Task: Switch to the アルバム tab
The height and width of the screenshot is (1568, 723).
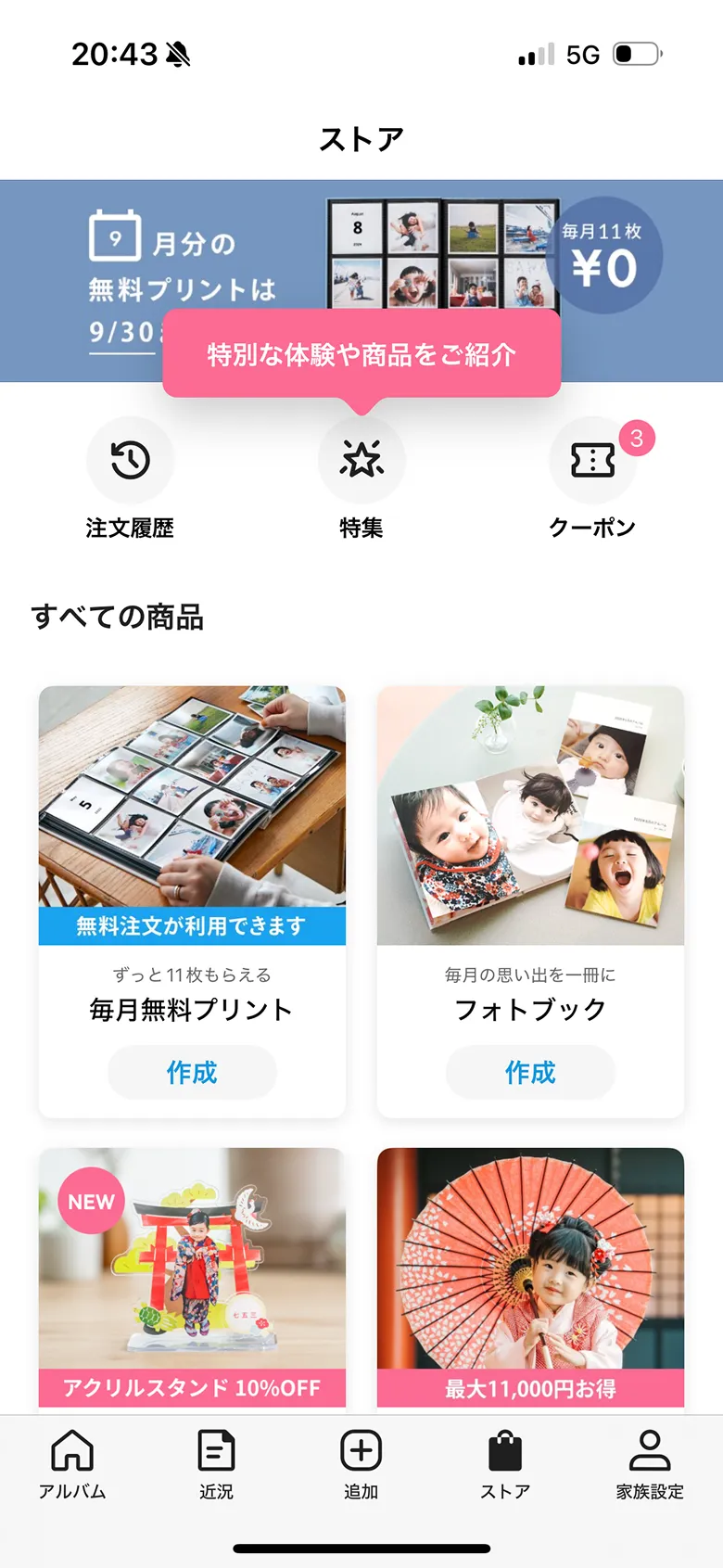Action: (x=72, y=1465)
